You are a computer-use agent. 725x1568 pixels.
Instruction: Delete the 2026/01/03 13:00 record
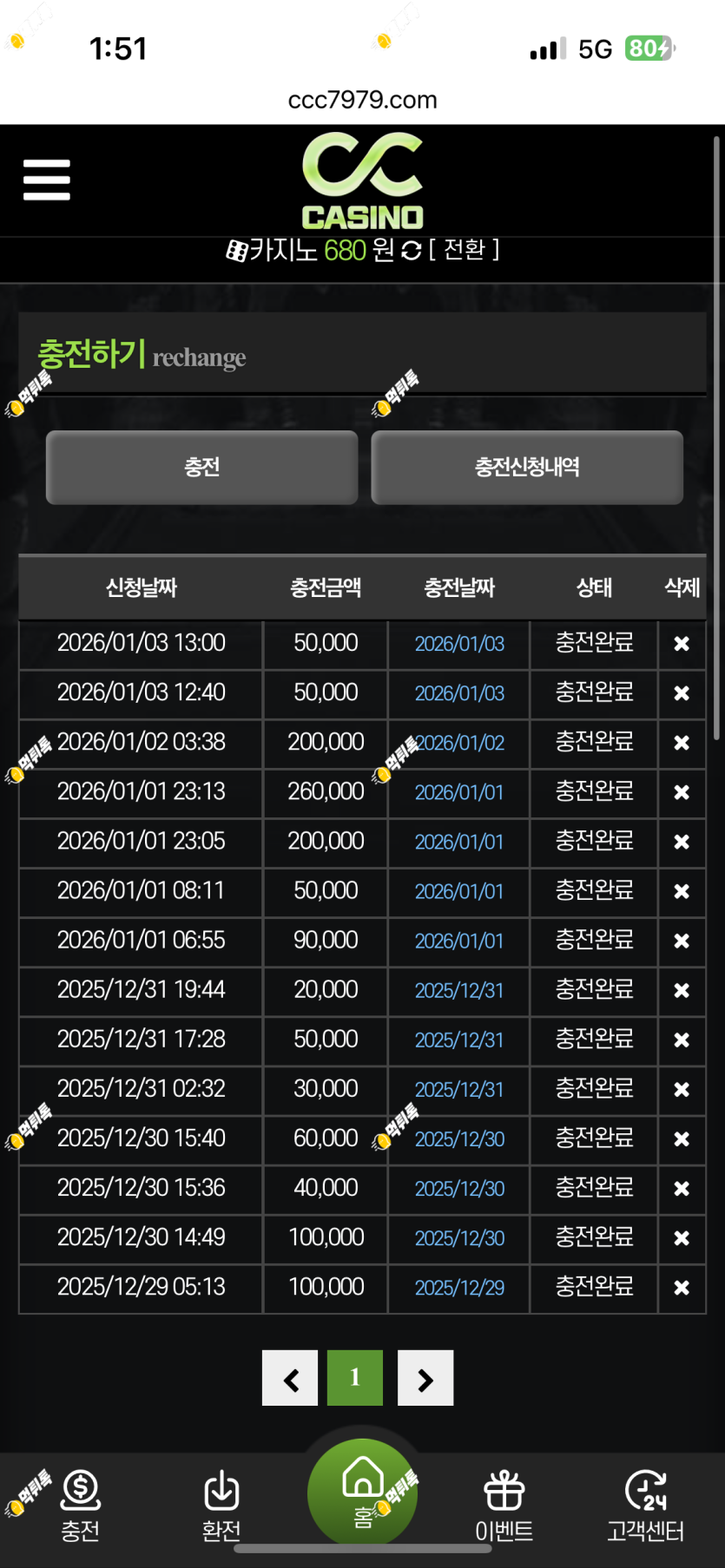click(682, 644)
